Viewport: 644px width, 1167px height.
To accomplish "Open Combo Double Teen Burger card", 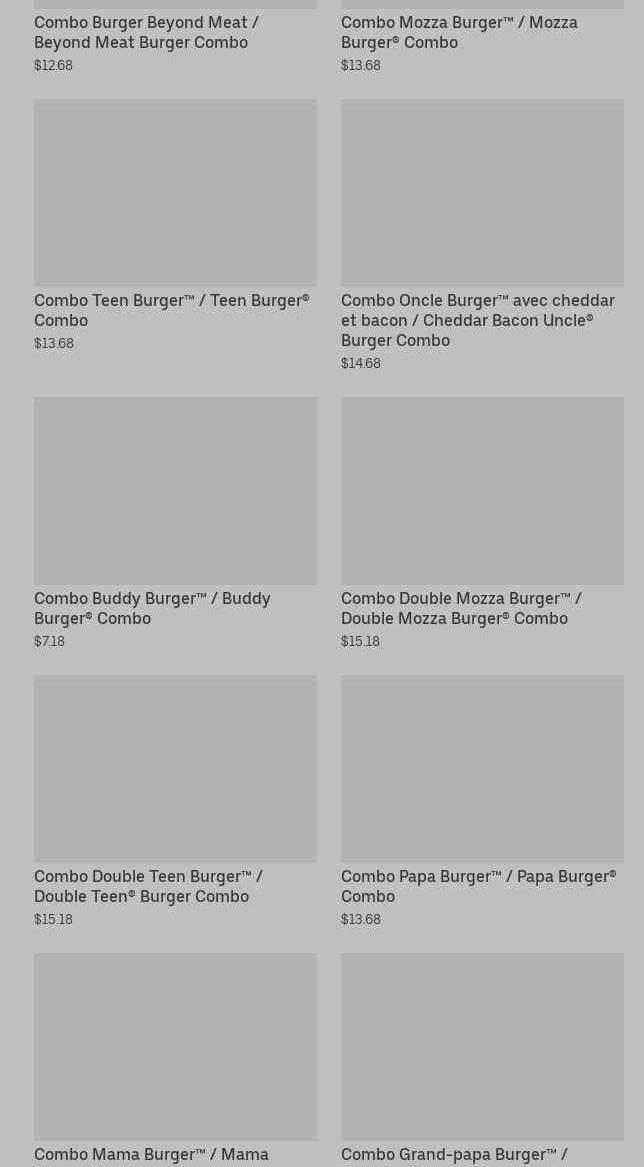I will tap(175, 802).
